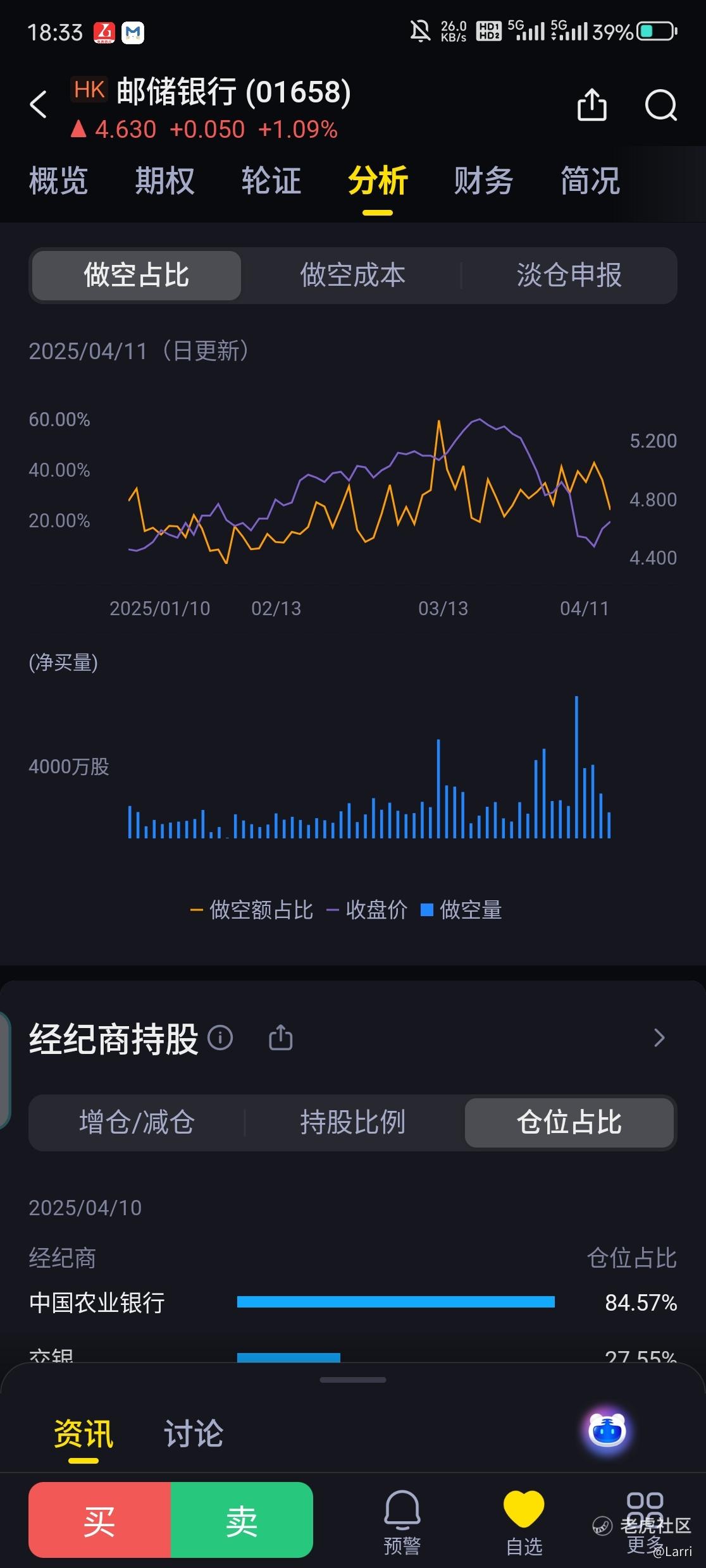
Task: Open the 财务 tab
Action: pyautogui.click(x=484, y=181)
